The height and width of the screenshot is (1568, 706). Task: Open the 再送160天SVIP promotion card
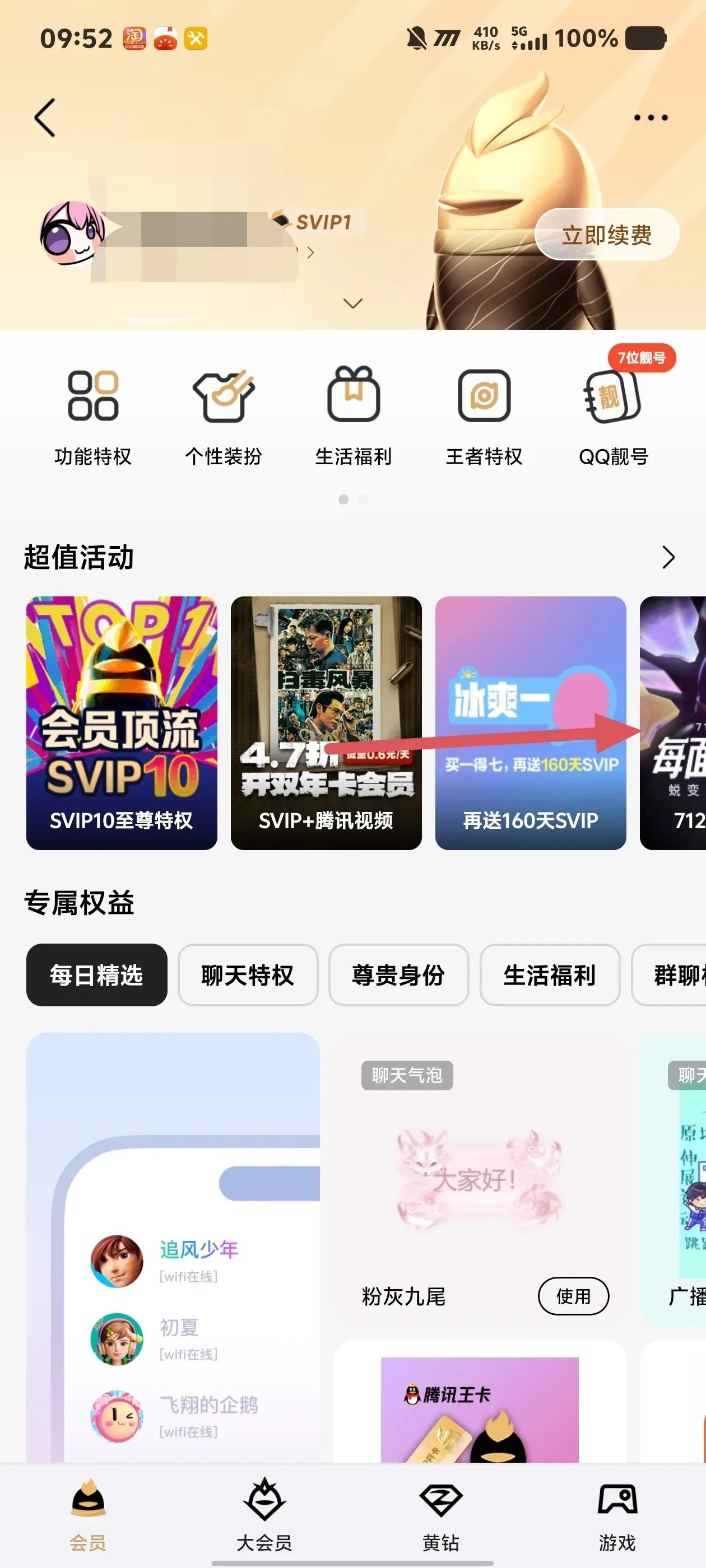[x=530, y=722]
